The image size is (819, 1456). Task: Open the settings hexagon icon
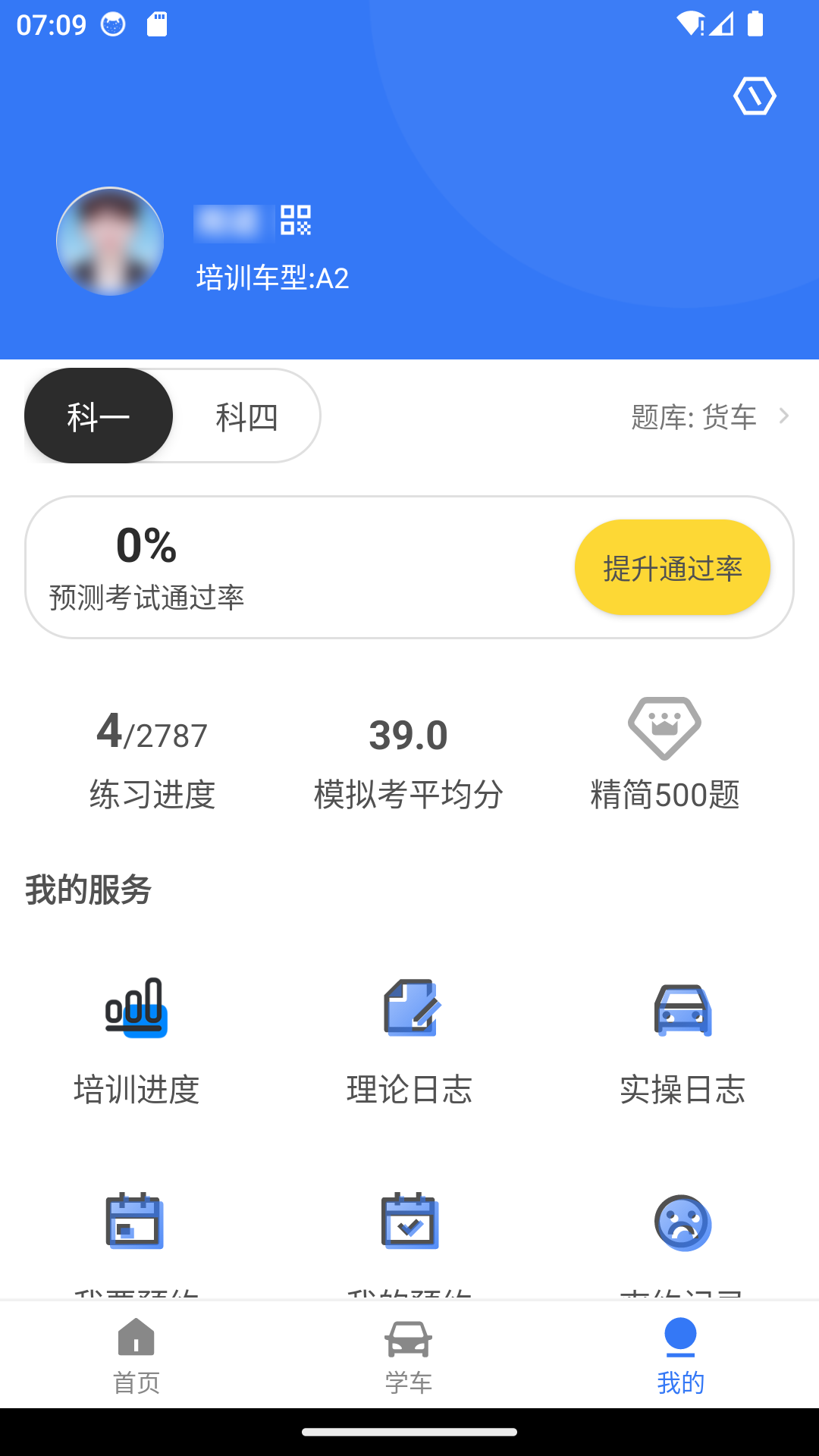tap(755, 96)
